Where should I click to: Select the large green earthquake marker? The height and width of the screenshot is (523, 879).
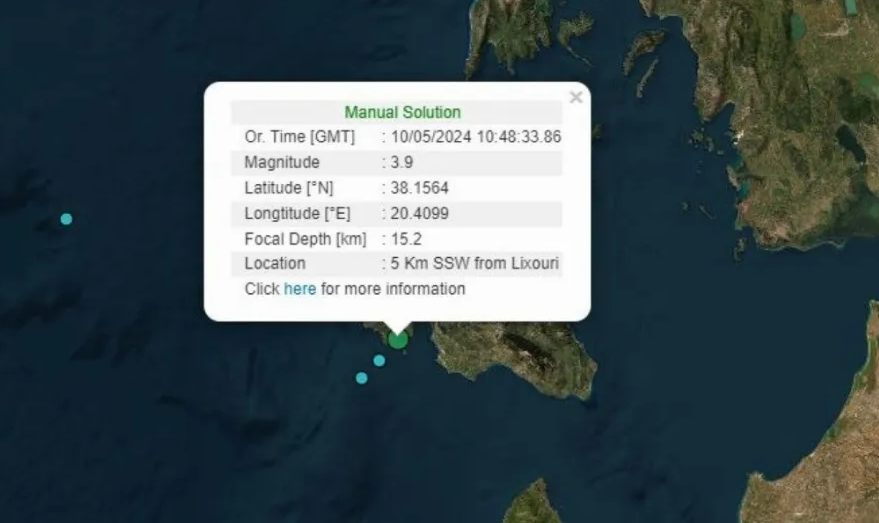click(x=398, y=340)
